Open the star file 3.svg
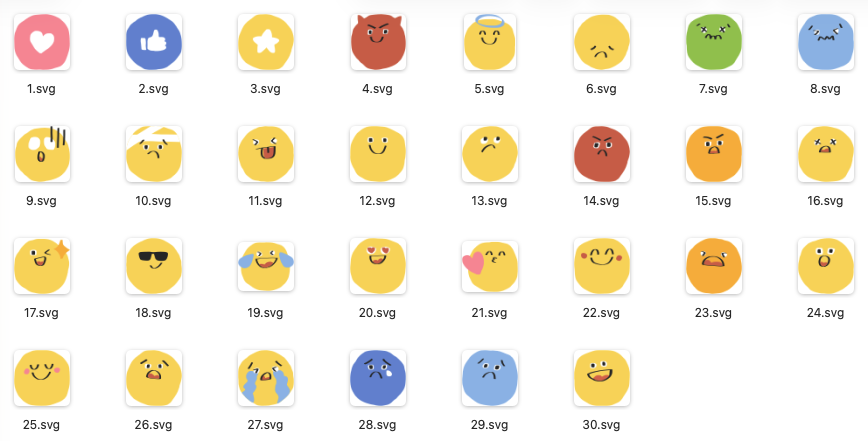This screenshot has width=868, height=441. [265, 43]
